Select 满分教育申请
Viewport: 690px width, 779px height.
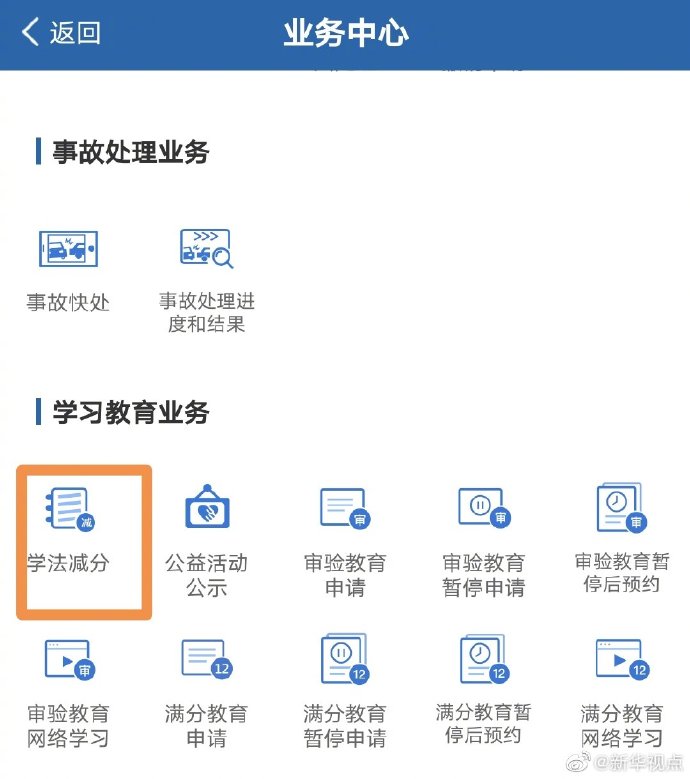(206, 690)
